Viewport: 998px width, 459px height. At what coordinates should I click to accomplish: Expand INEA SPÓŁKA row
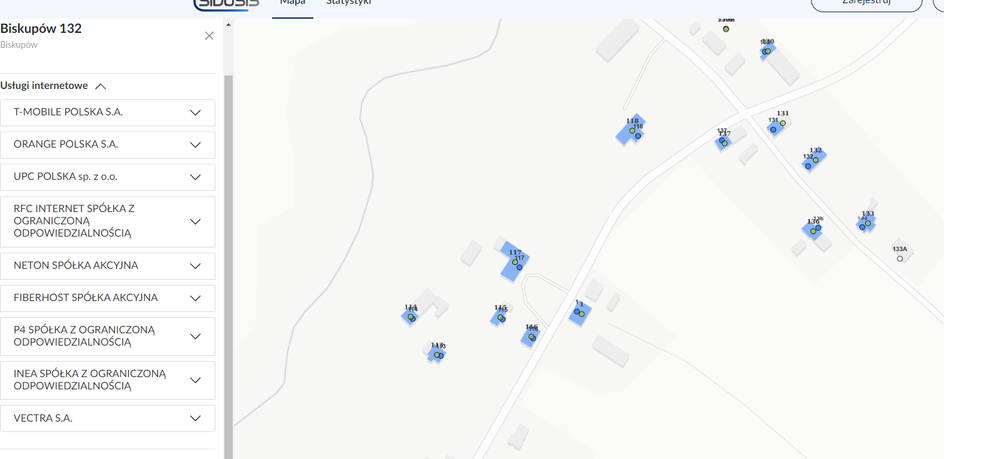point(196,380)
